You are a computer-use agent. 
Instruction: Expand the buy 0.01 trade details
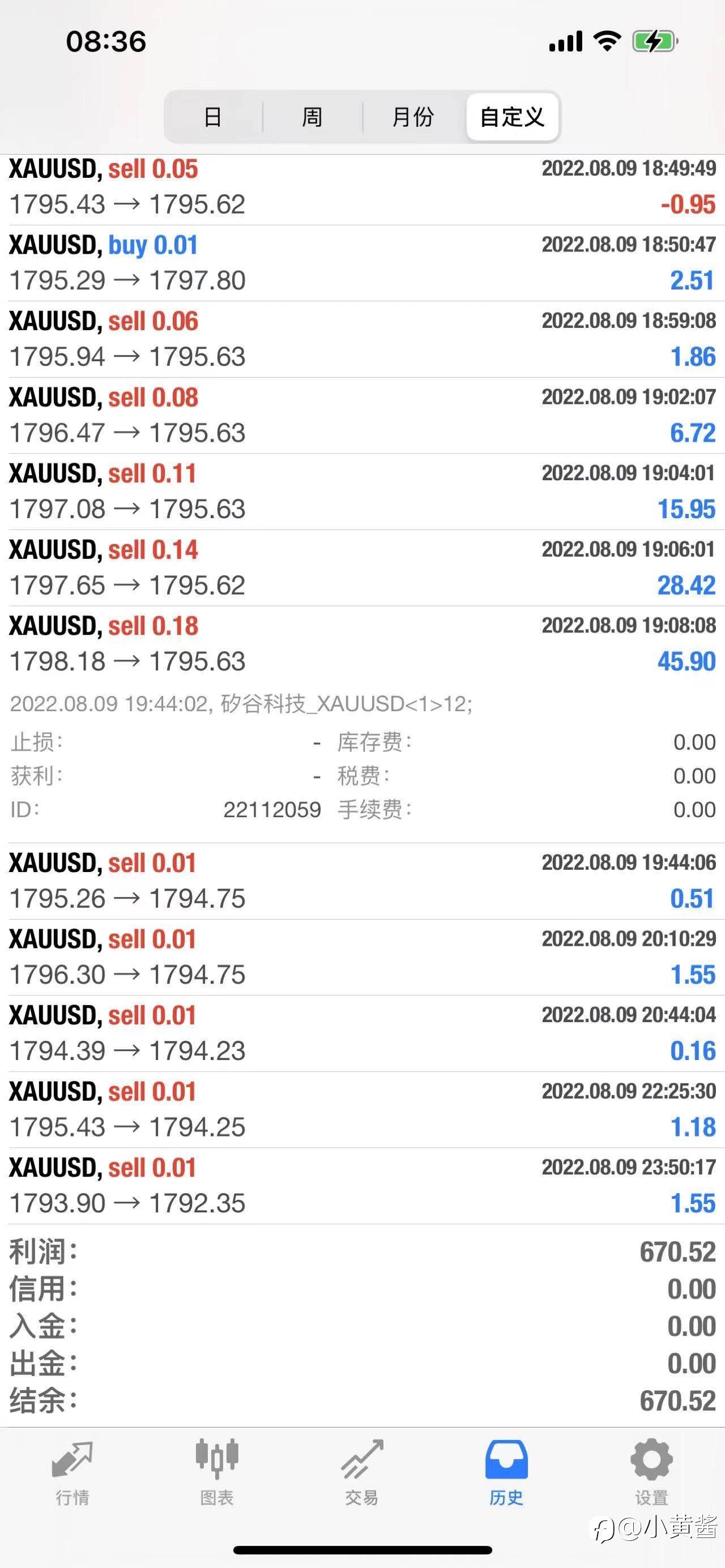point(362,263)
